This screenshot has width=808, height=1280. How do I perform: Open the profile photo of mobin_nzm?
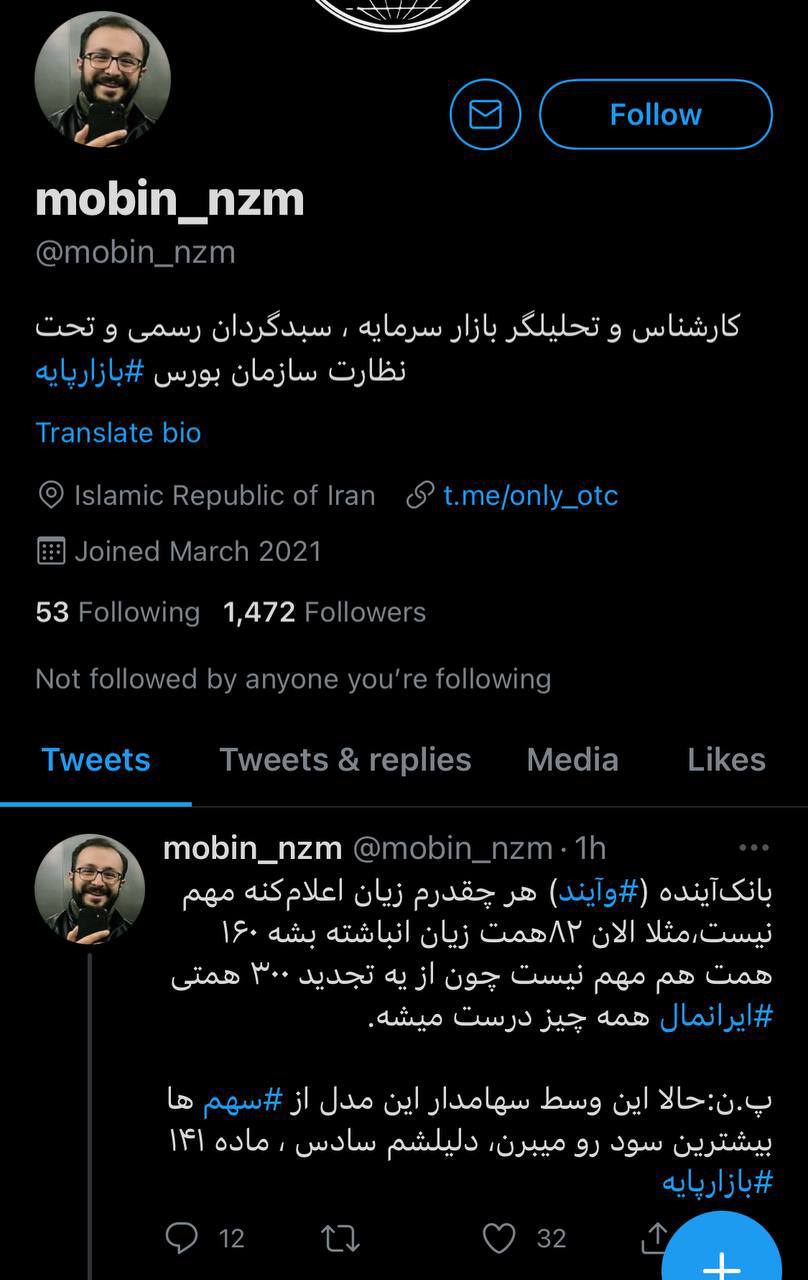pos(103,80)
